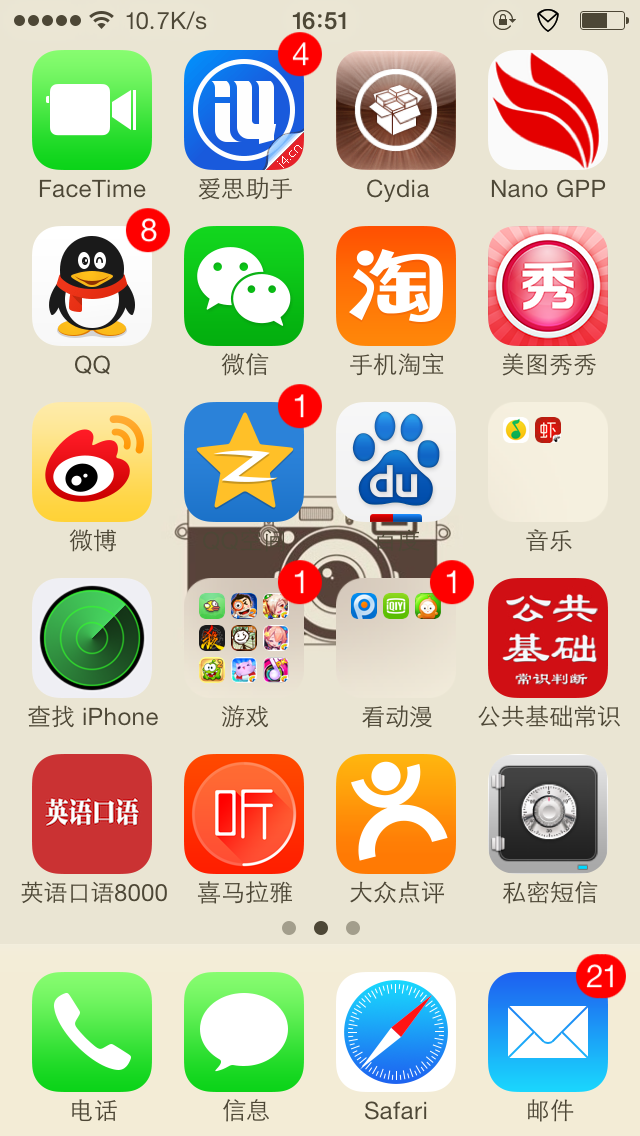Viewport: 640px width, 1136px height.
Task: Launch the blue paw Baidu app
Action: (396, 462)
